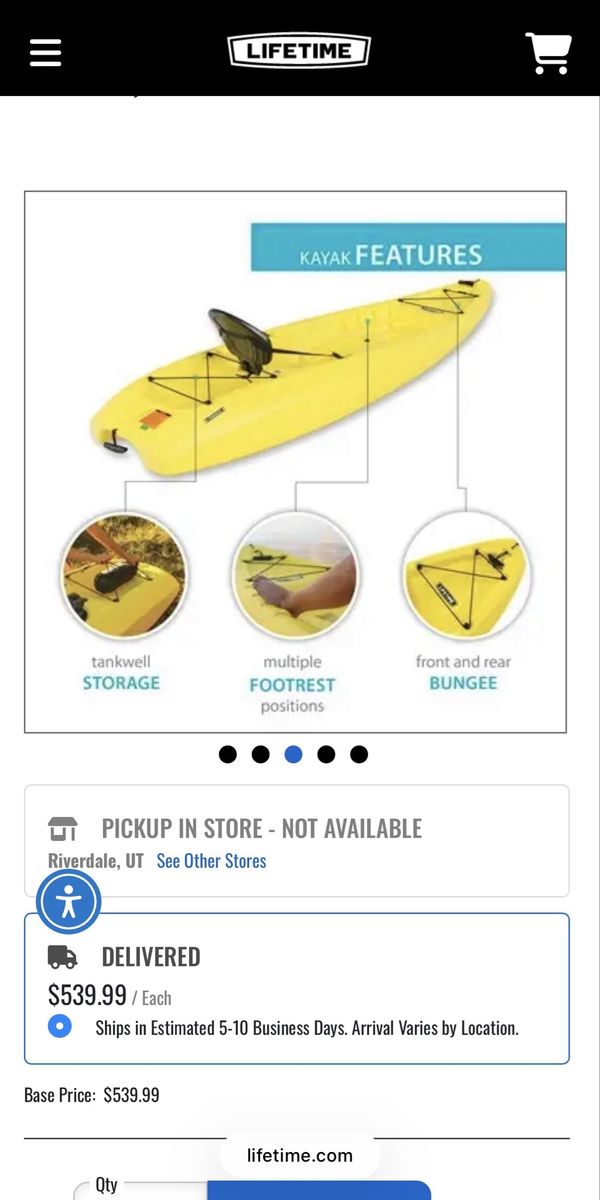Tap the See Other Stores link
The height and width of the screenshot is (1200, 600).
pos(212,861)
